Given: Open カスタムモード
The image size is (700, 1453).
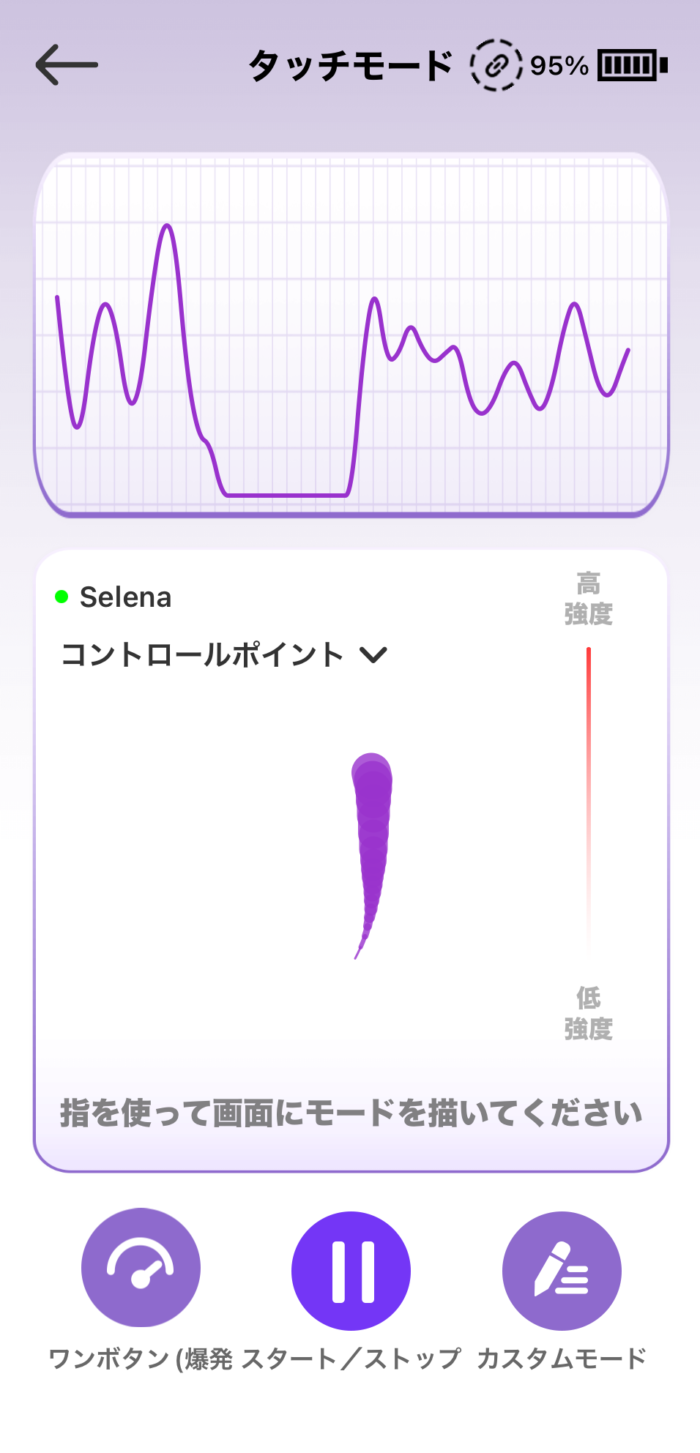Looking at the screenshot, I should pyautogui.click(x=561, y=1269).
